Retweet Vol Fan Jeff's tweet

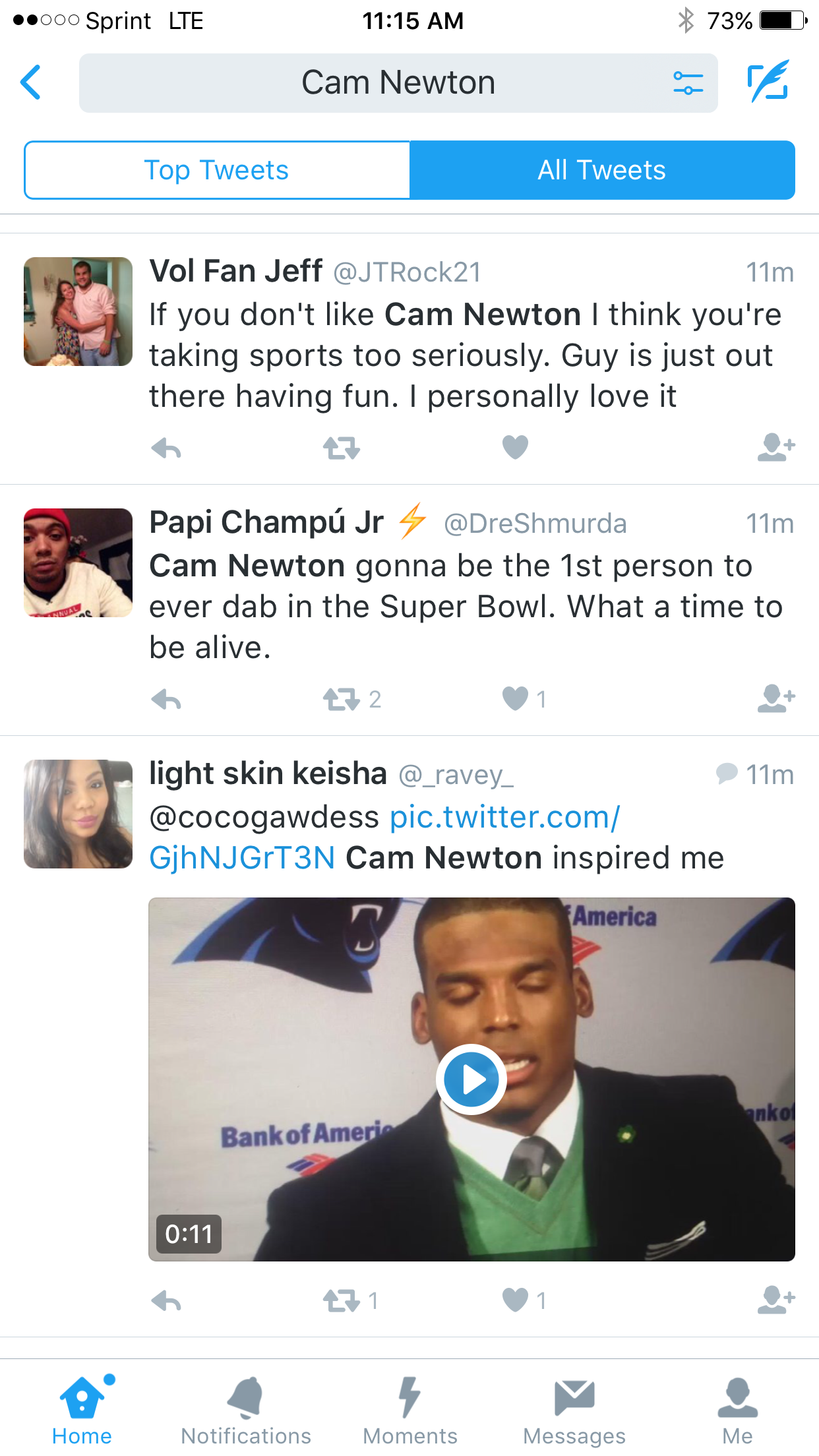click(x=342, y=449)
